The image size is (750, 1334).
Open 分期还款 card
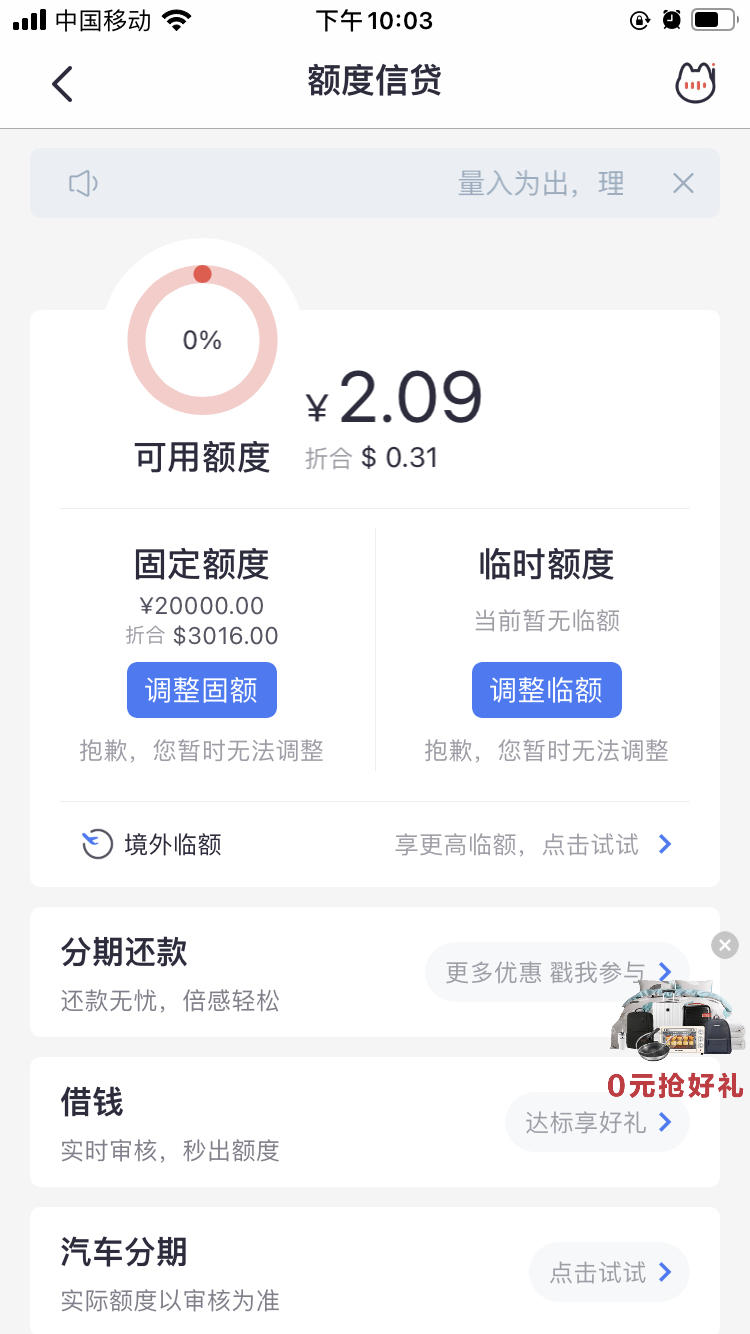(x=375, y=972)
